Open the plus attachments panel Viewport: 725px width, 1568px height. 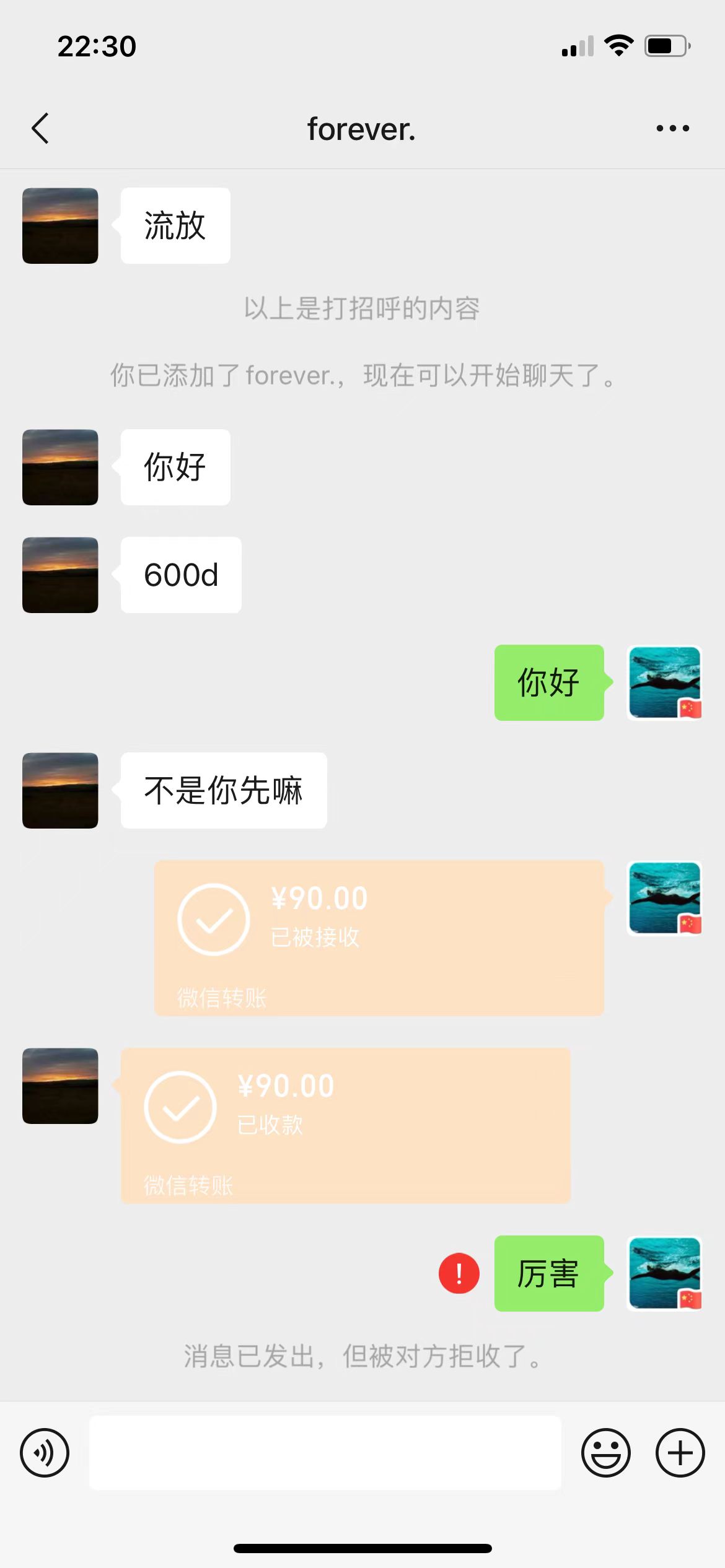pos(680,1453)
